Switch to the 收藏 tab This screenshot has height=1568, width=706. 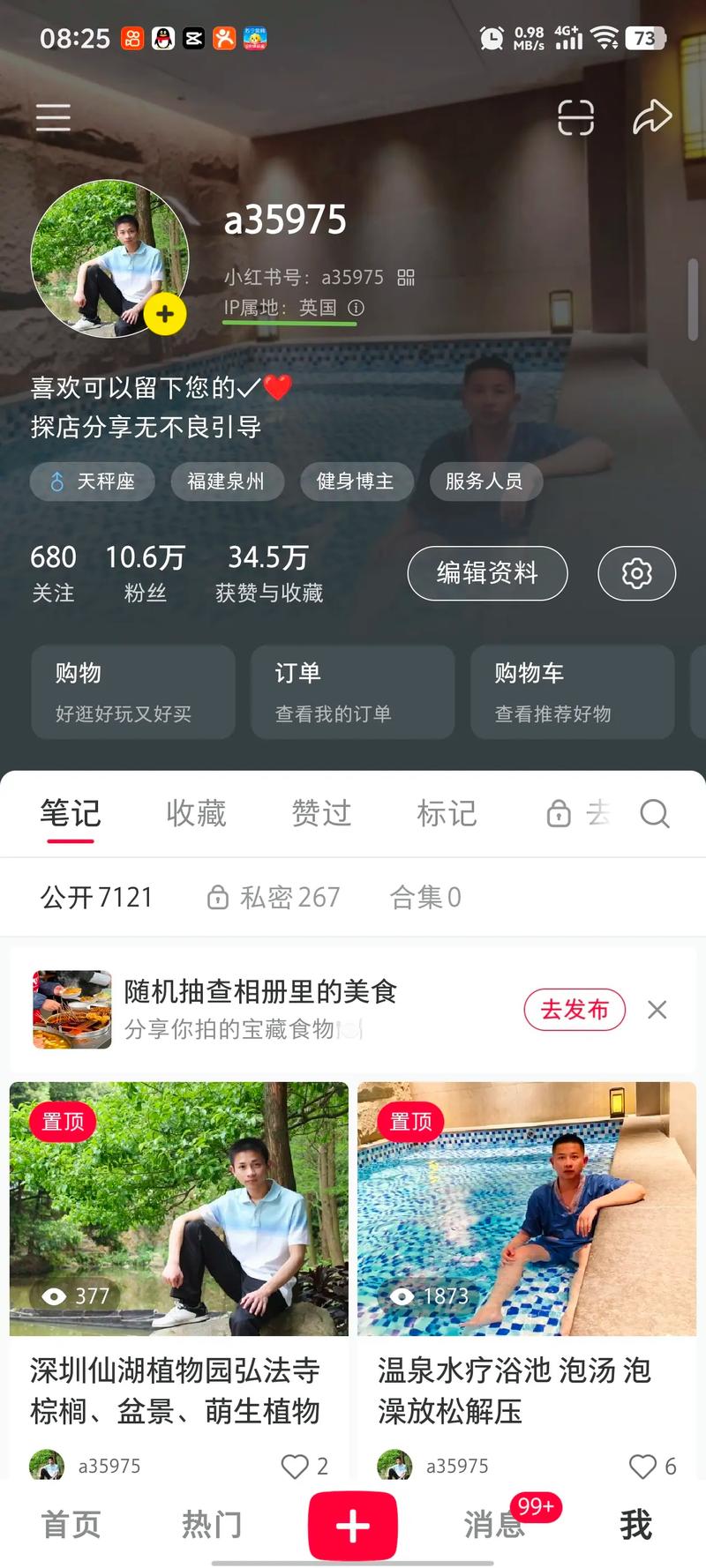196,813
